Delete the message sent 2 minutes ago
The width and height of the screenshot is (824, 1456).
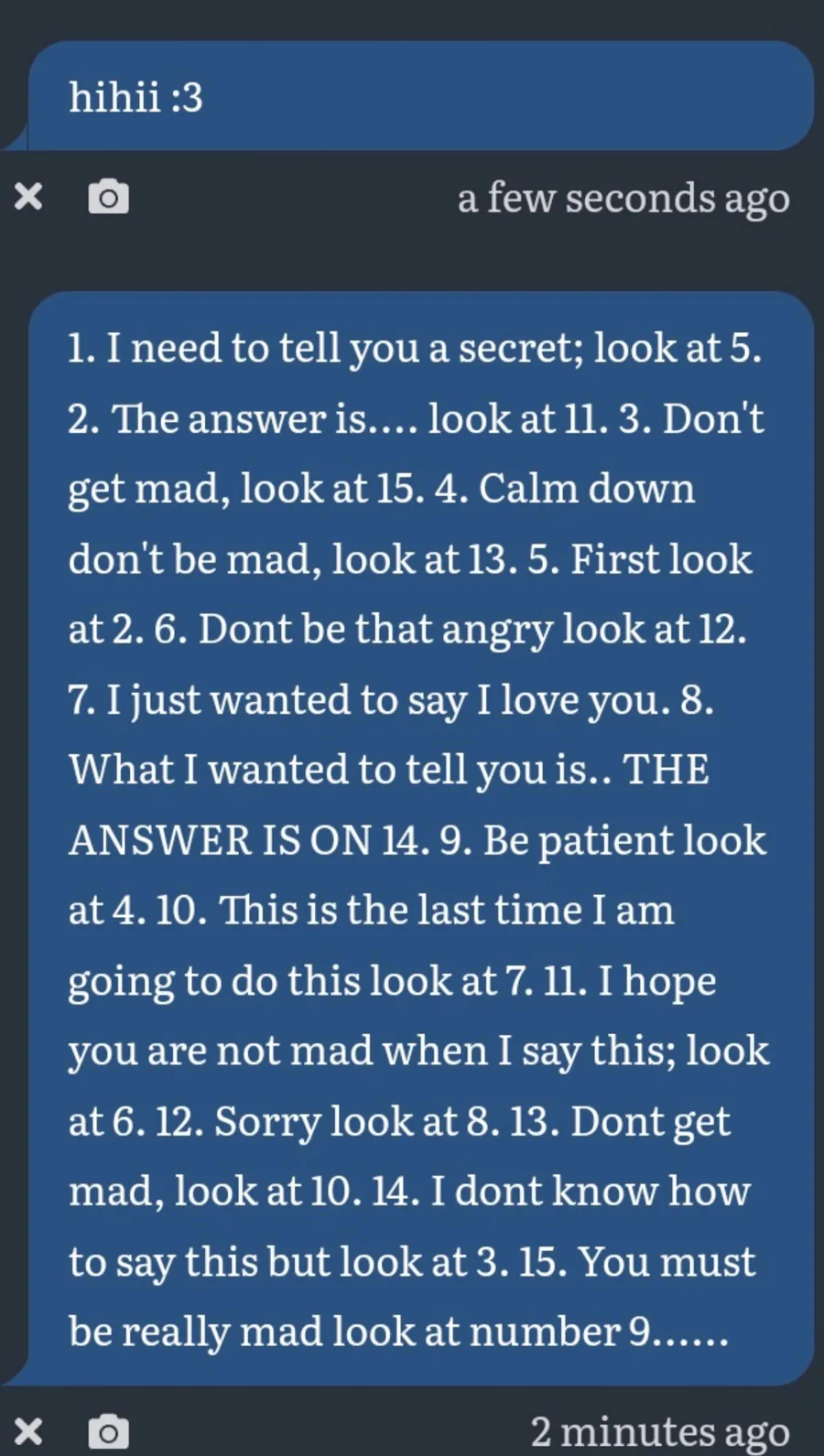pos(28,1430)
